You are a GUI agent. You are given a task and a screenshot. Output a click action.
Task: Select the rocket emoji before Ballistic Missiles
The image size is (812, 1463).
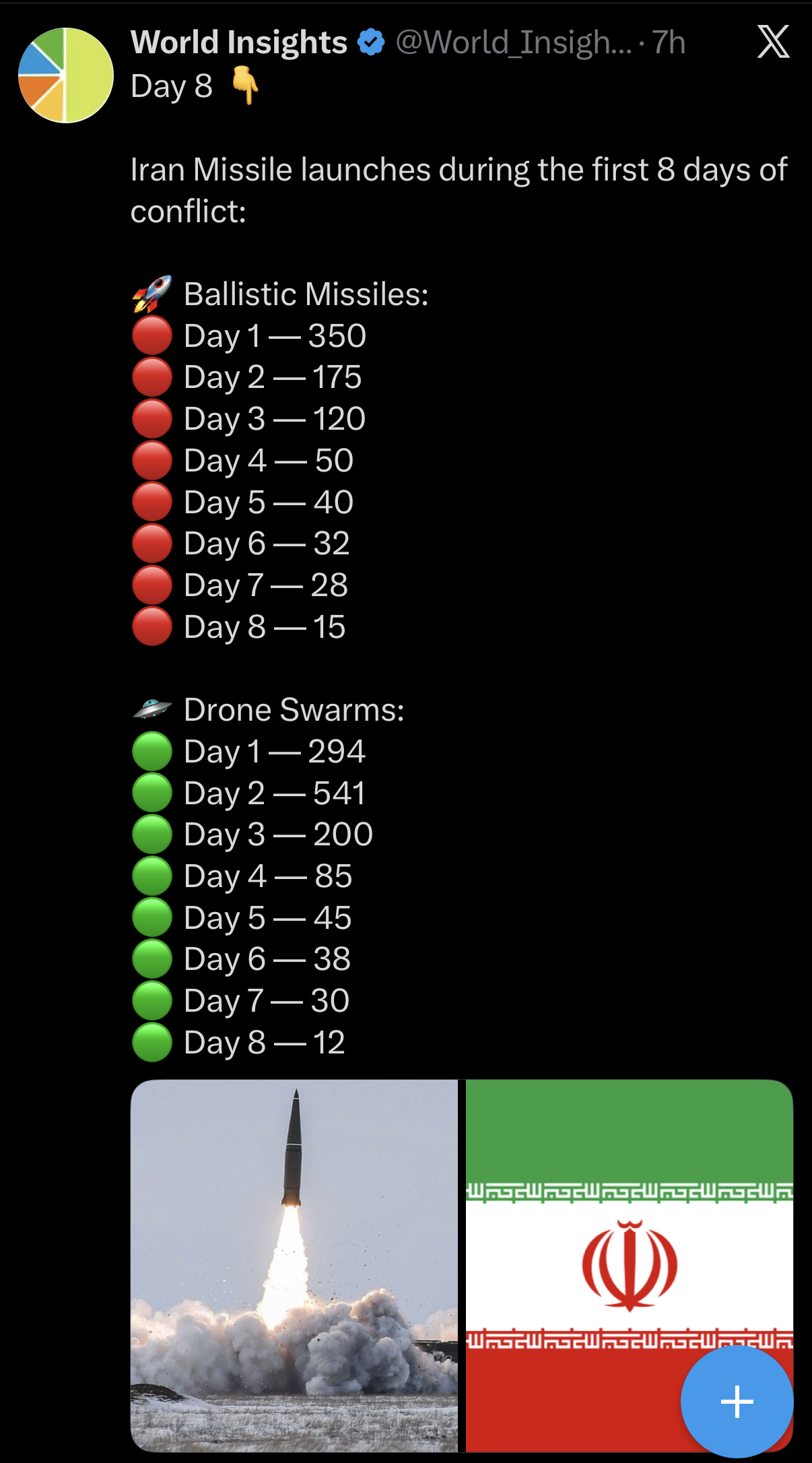click(x=154, y=292)
